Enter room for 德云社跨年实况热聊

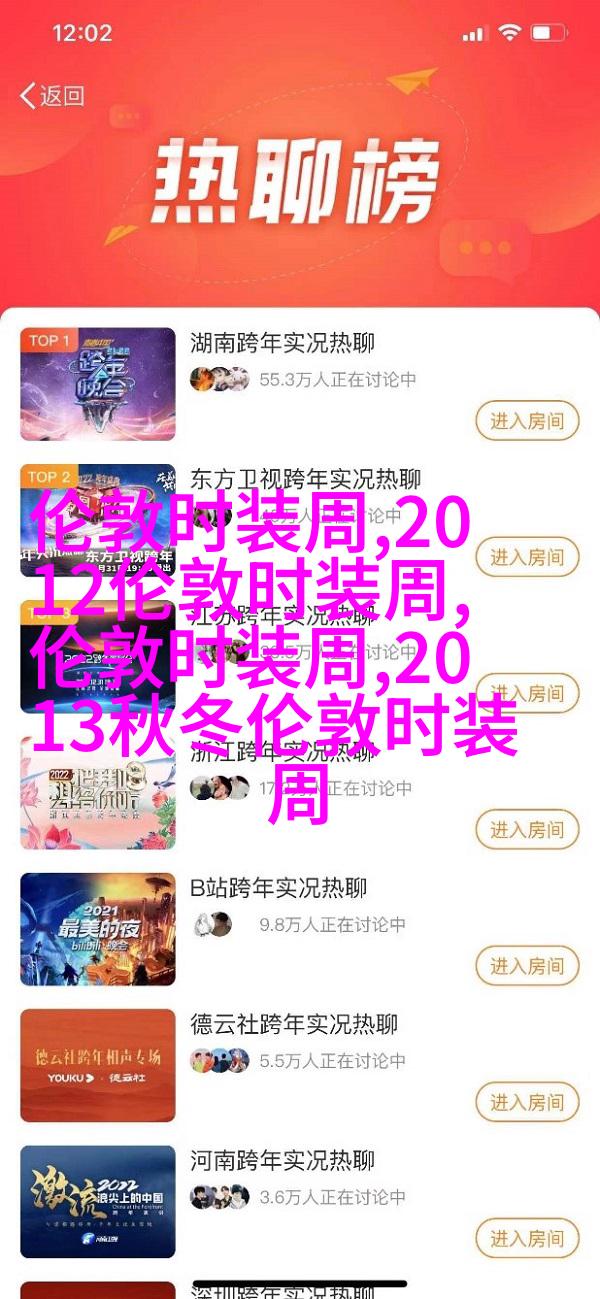527,1103
